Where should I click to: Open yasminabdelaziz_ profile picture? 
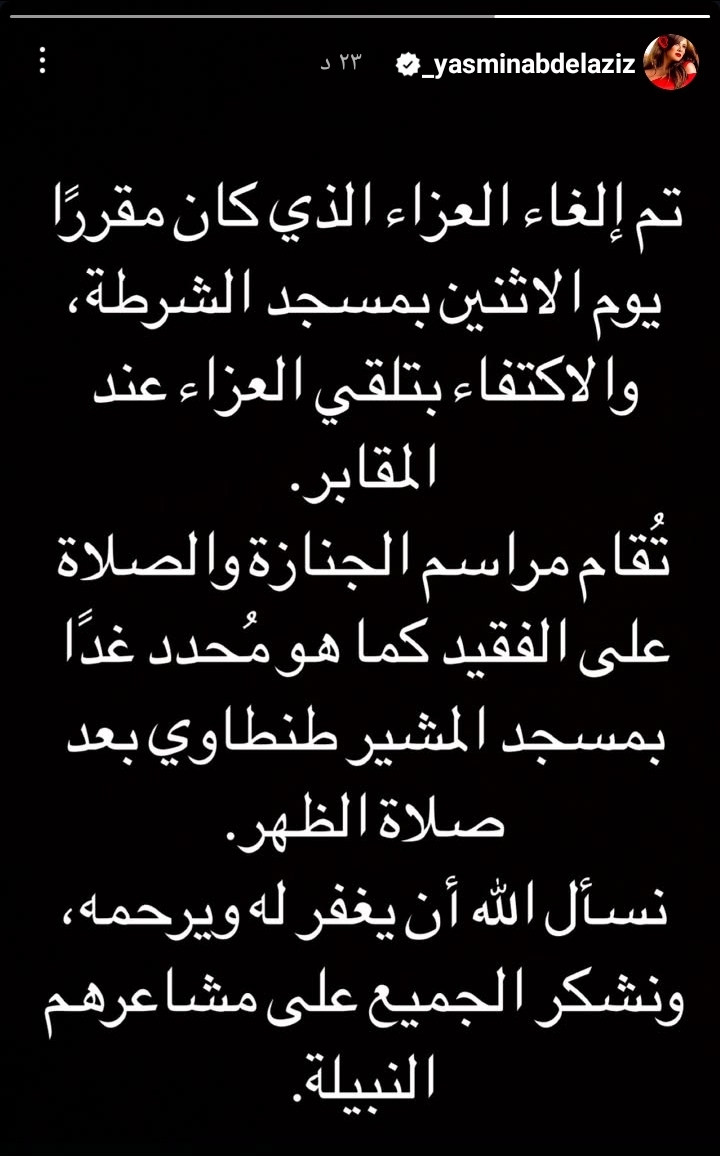coord(671,63)
